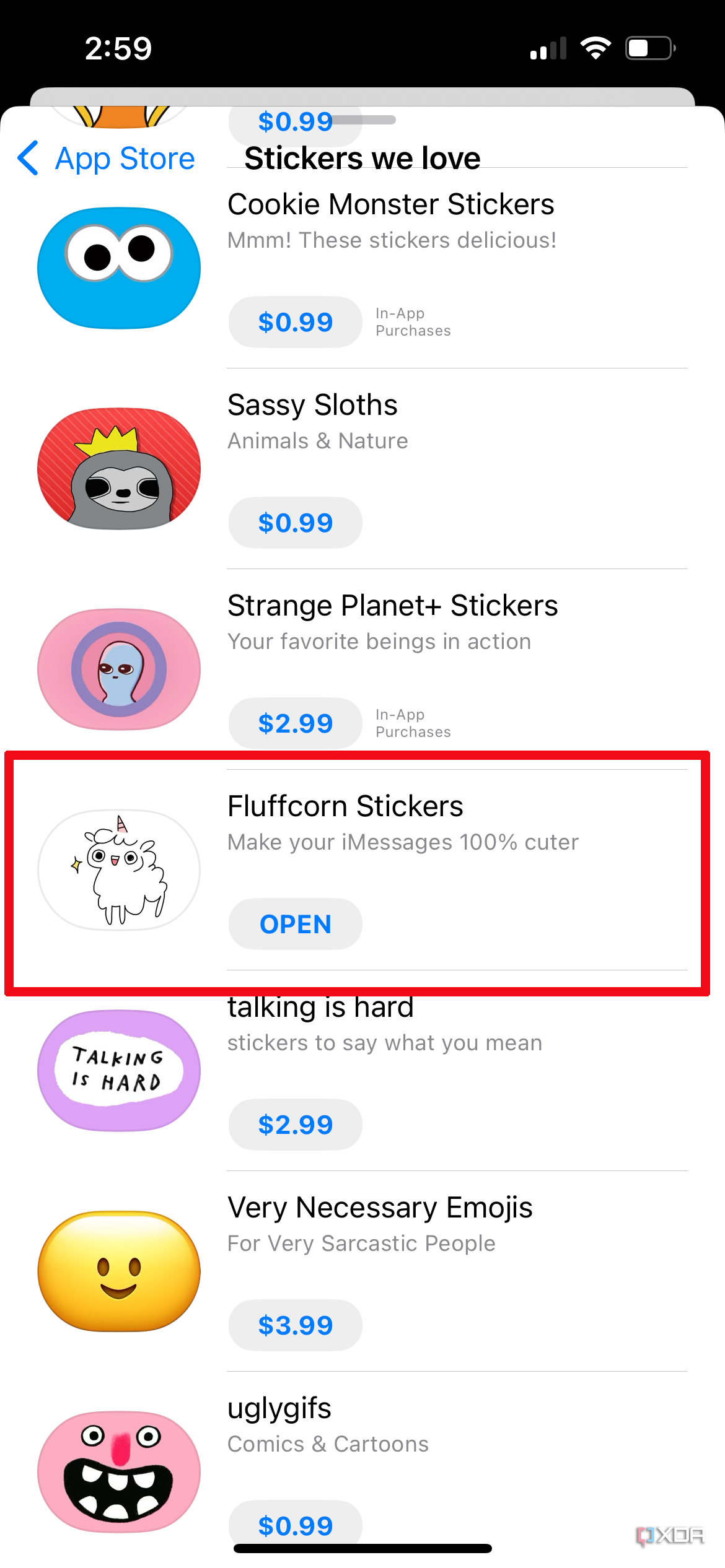Screen dimensions: 725x1568
Task: Buy talking is hard for $2.99
Action: point(295,1125)
